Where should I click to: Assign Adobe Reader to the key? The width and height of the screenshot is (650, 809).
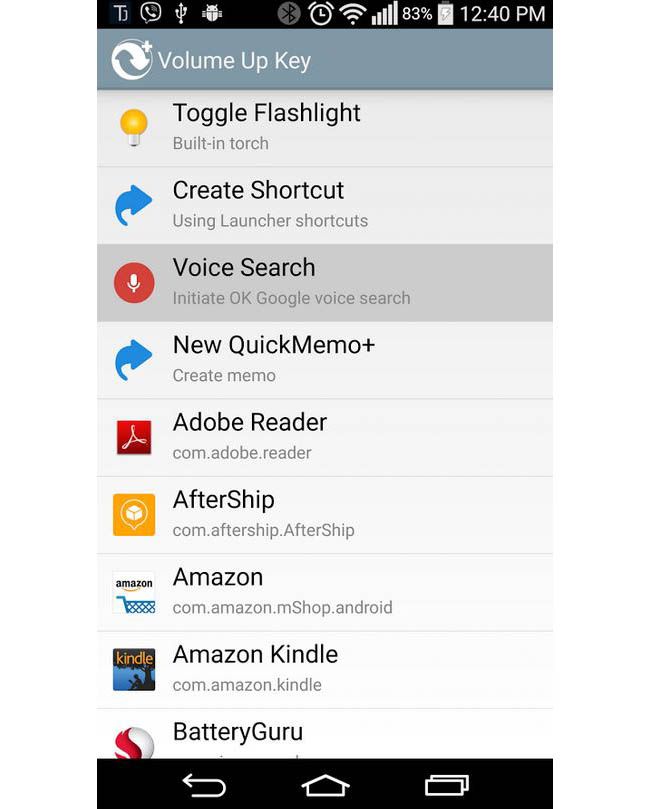coord(324,438)
